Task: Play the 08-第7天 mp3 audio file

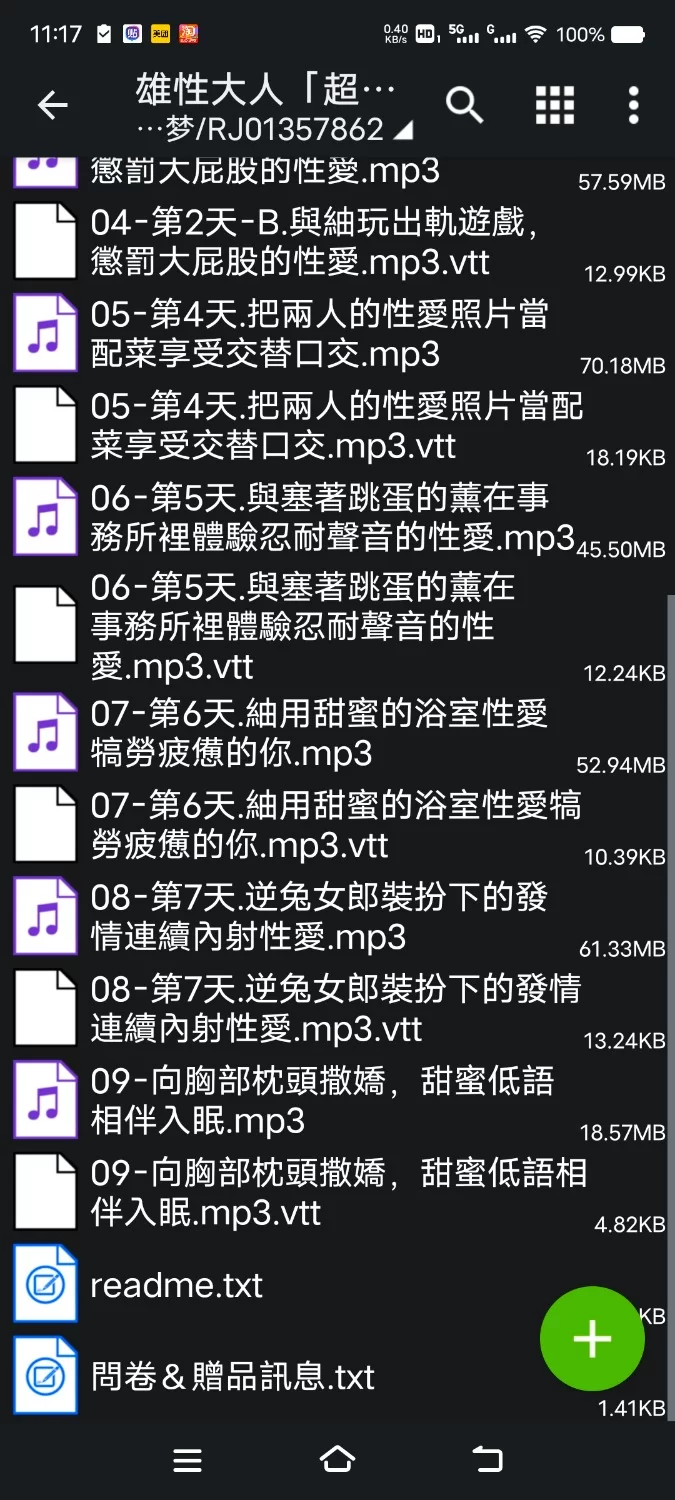Action: pos(320,916)
